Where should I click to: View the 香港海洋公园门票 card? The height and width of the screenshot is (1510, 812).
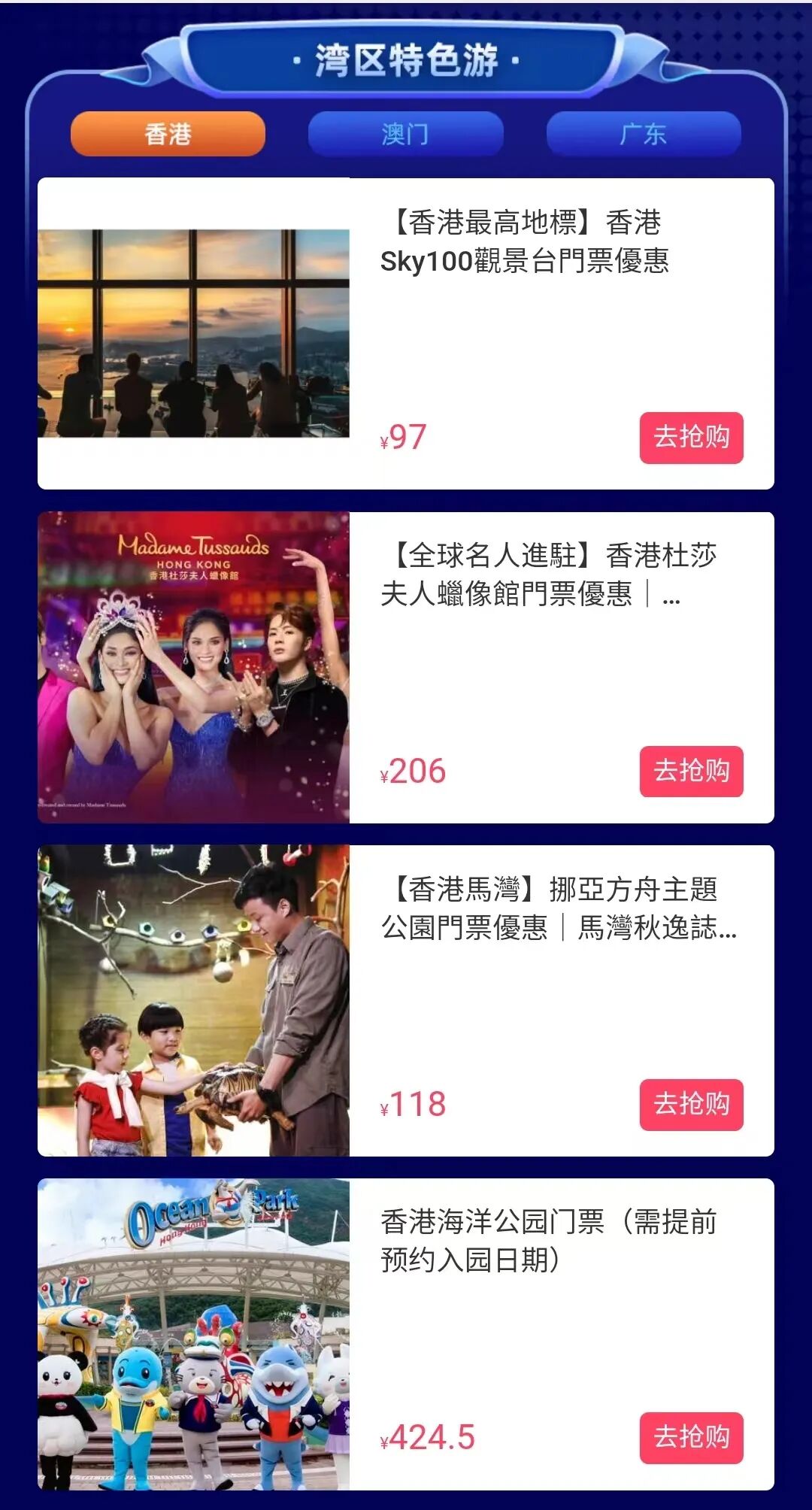point(548,1241)
